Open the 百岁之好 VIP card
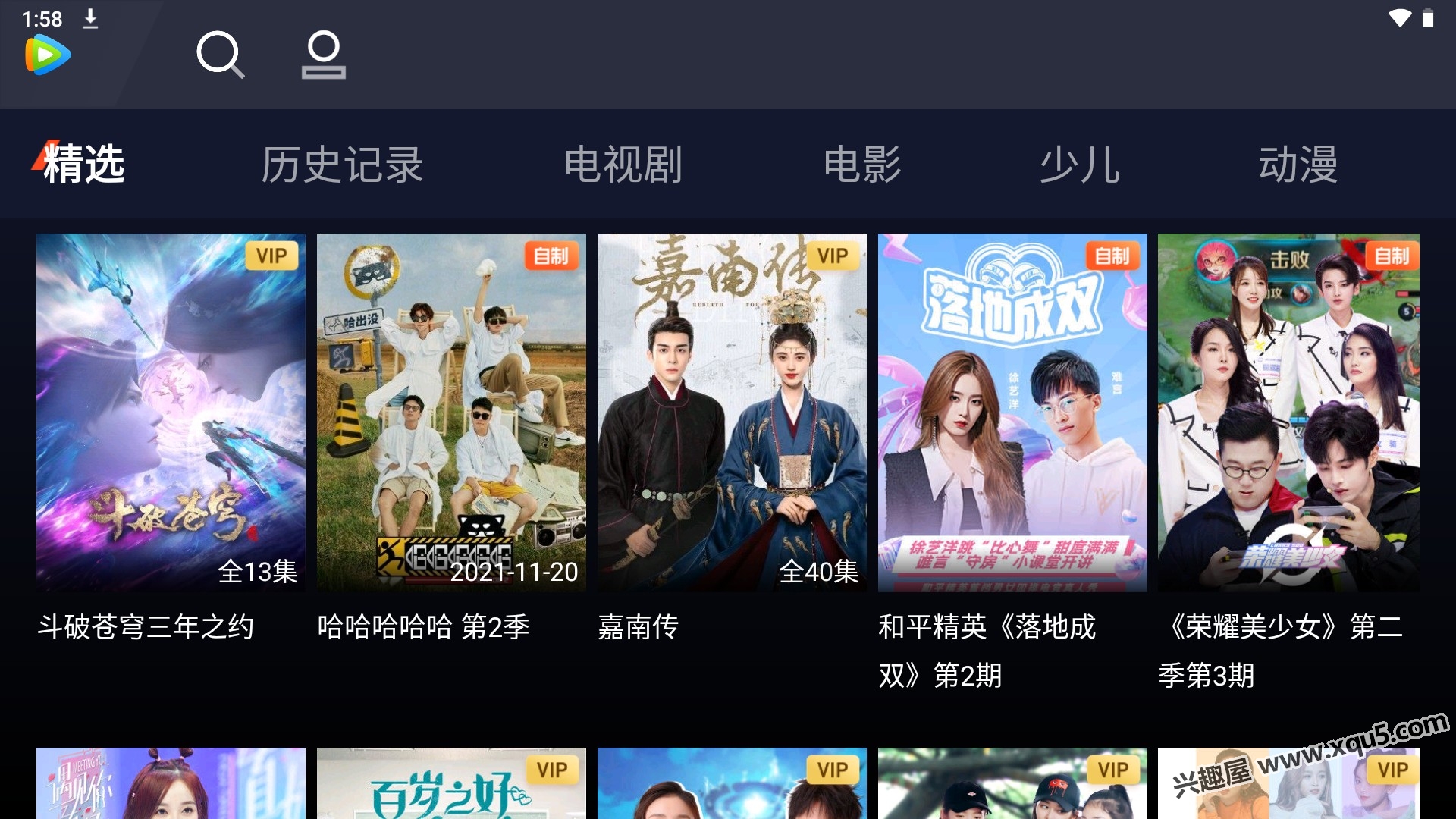The image size is (1456, 819). [x=451, y=785]
